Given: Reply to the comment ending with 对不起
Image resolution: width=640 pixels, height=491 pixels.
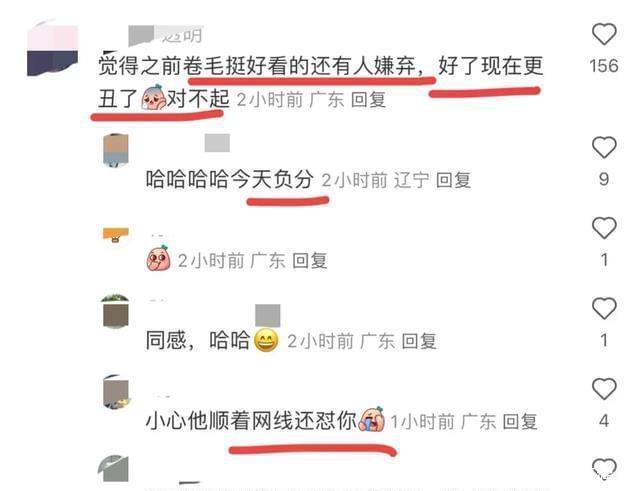Looking at the screenshot, I should click(x=368, y=101).
